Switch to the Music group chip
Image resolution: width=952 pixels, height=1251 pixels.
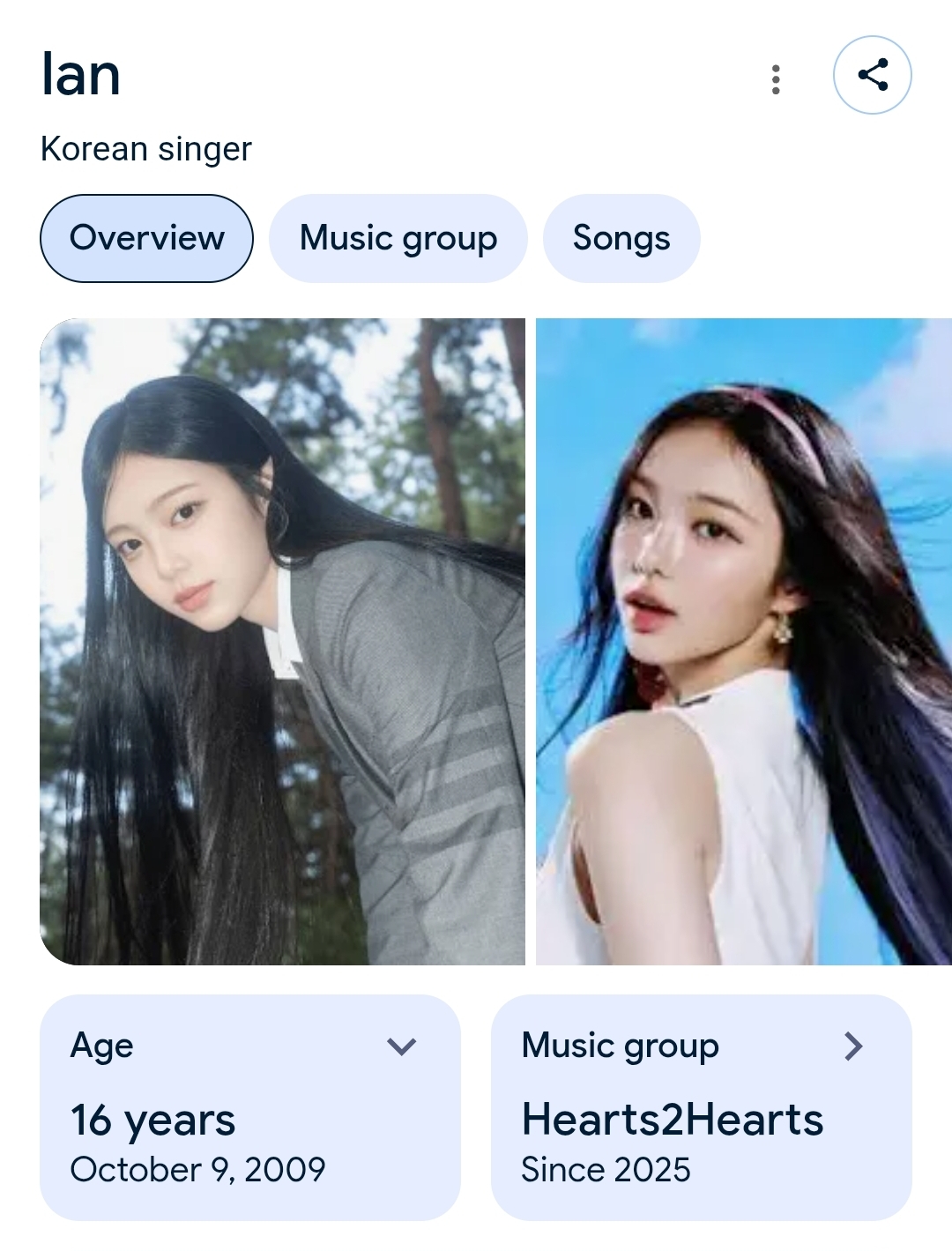[x=398, y=238]
